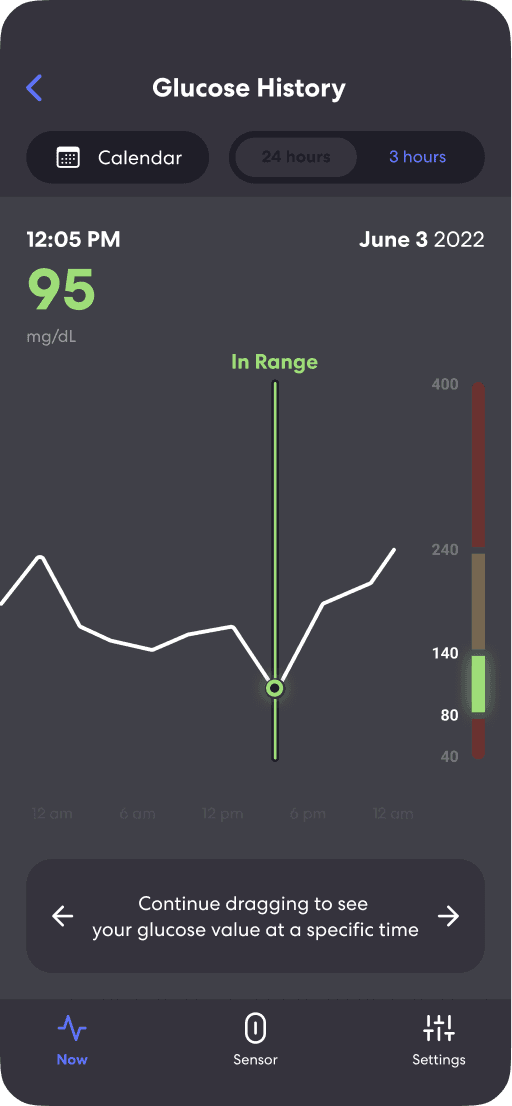The image size is (512, 1106).
Task: Tap the green glucose marker on the graph
Action: tap(275, 688)
